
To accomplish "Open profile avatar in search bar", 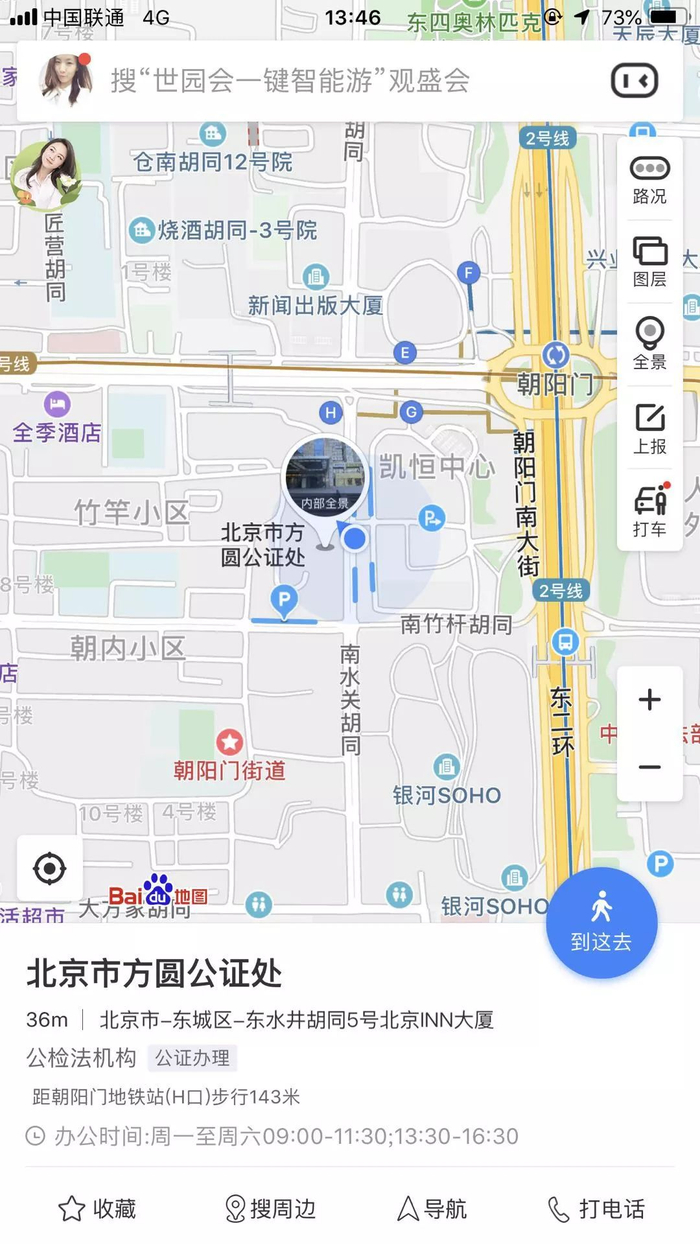I will point(66,80).
